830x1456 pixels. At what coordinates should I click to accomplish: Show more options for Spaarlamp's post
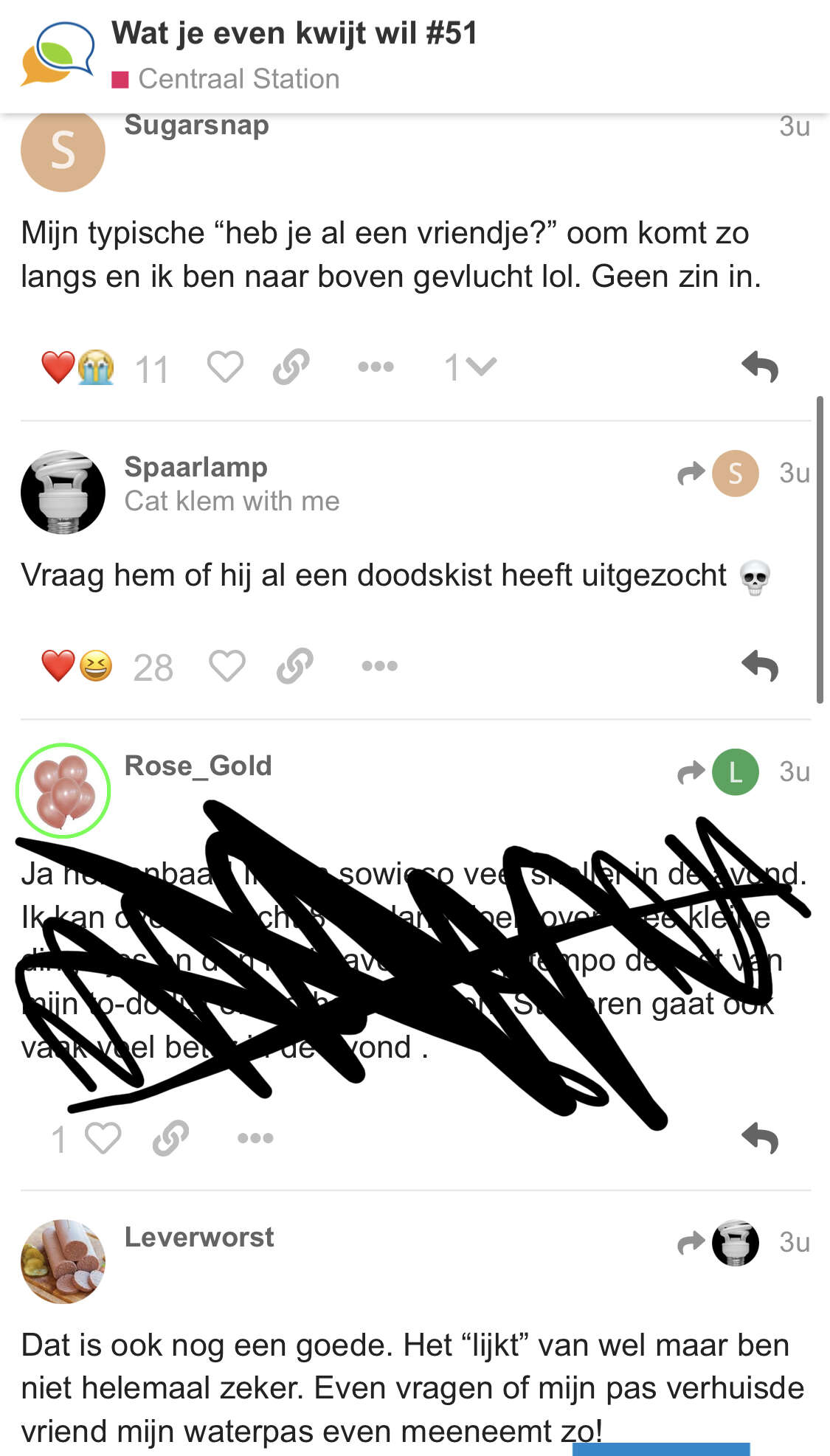pyautogui.click(x=379, y=666)
